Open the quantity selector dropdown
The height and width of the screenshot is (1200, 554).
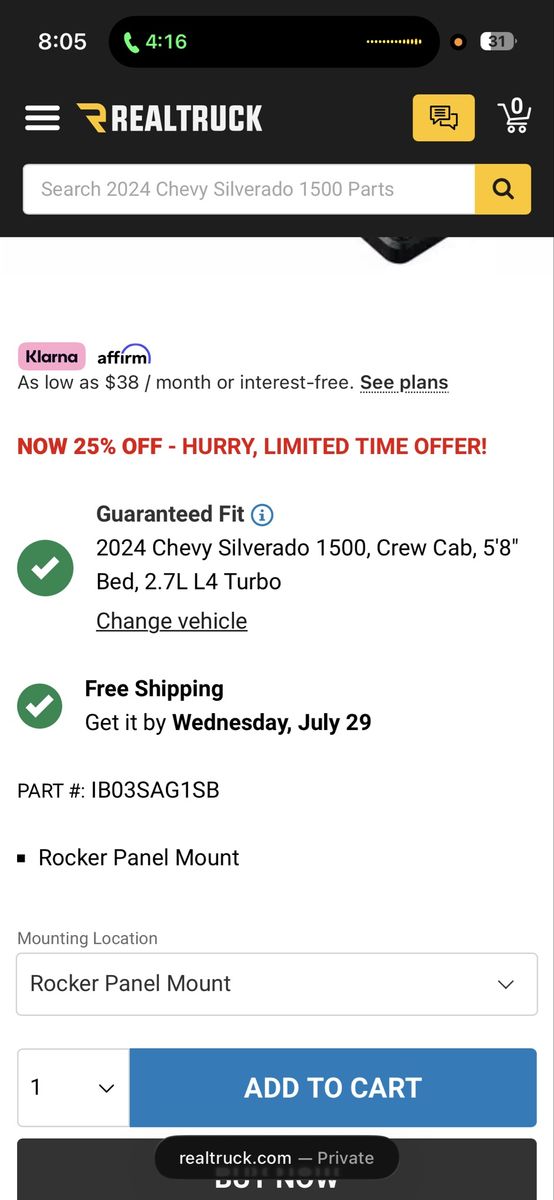coord(73,1087)
